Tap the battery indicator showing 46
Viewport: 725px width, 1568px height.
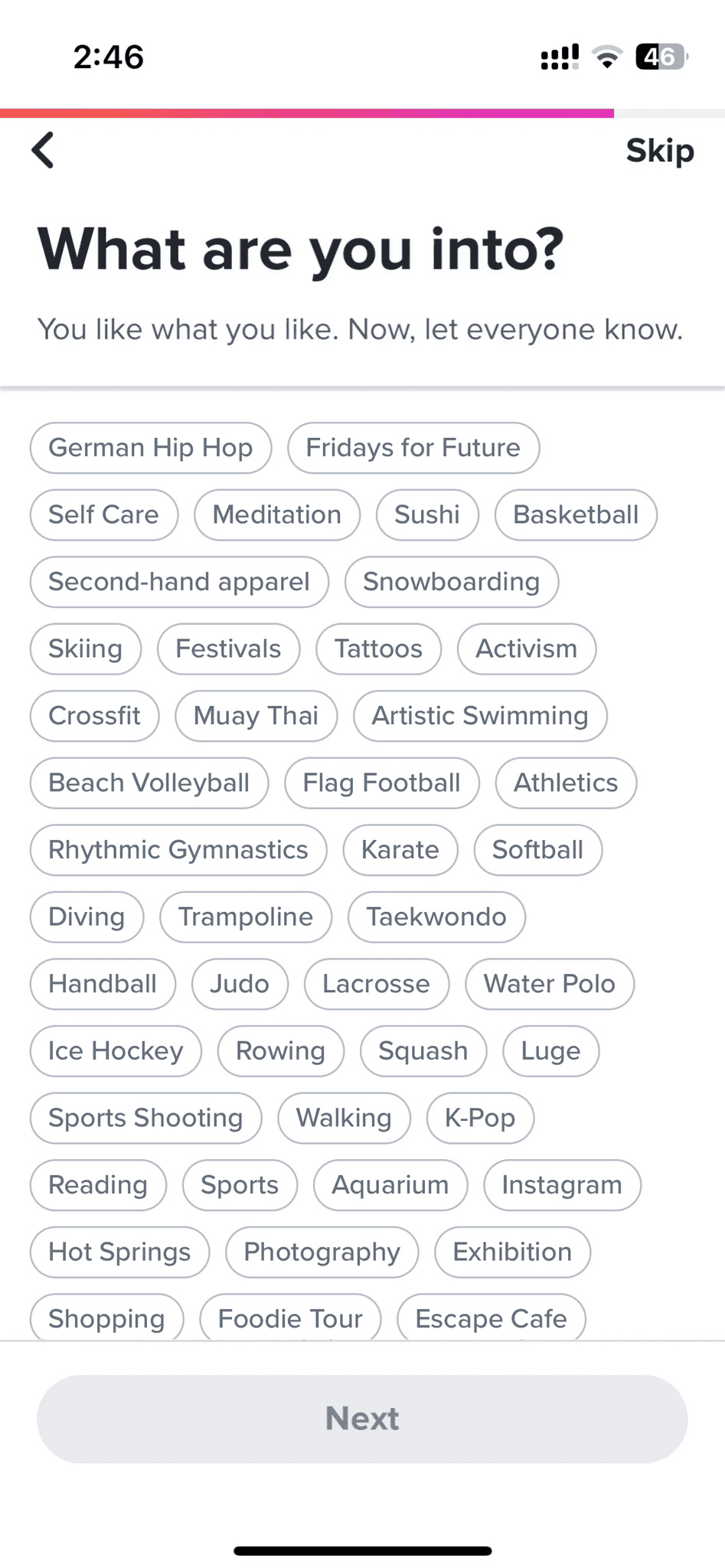click(660, 57)
